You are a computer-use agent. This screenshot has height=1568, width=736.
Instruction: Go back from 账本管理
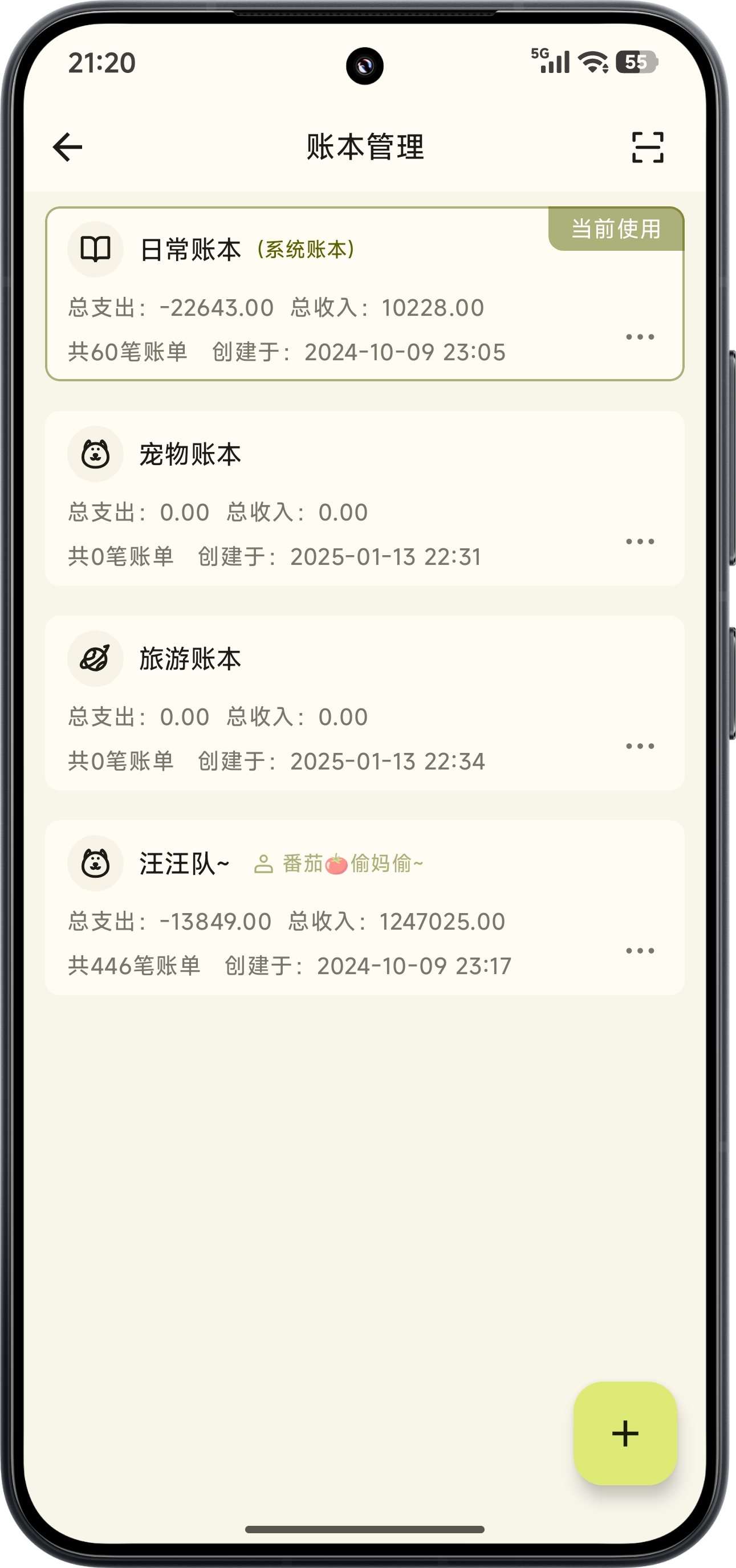point(68,147)
